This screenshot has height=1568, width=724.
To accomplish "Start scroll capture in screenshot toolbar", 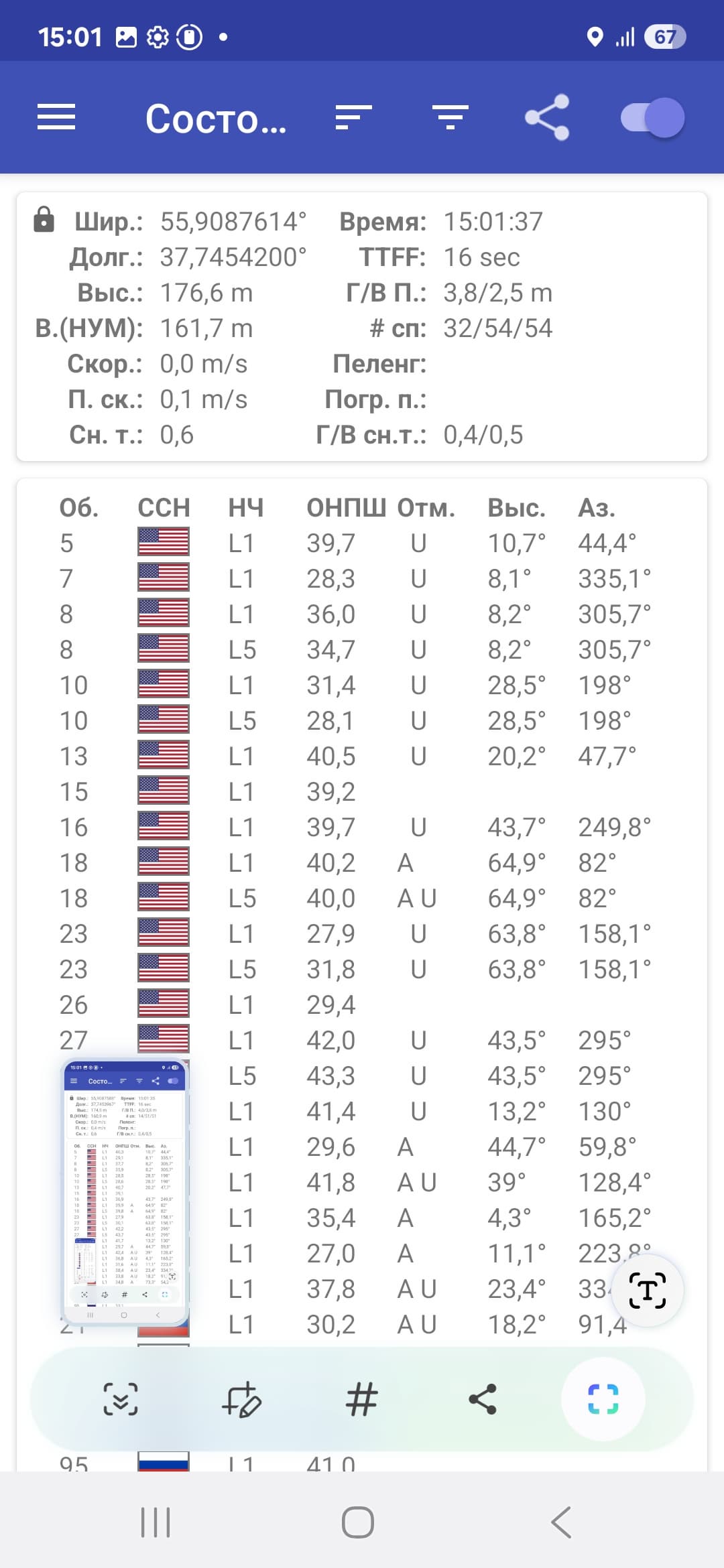I will pos(121,1399).
